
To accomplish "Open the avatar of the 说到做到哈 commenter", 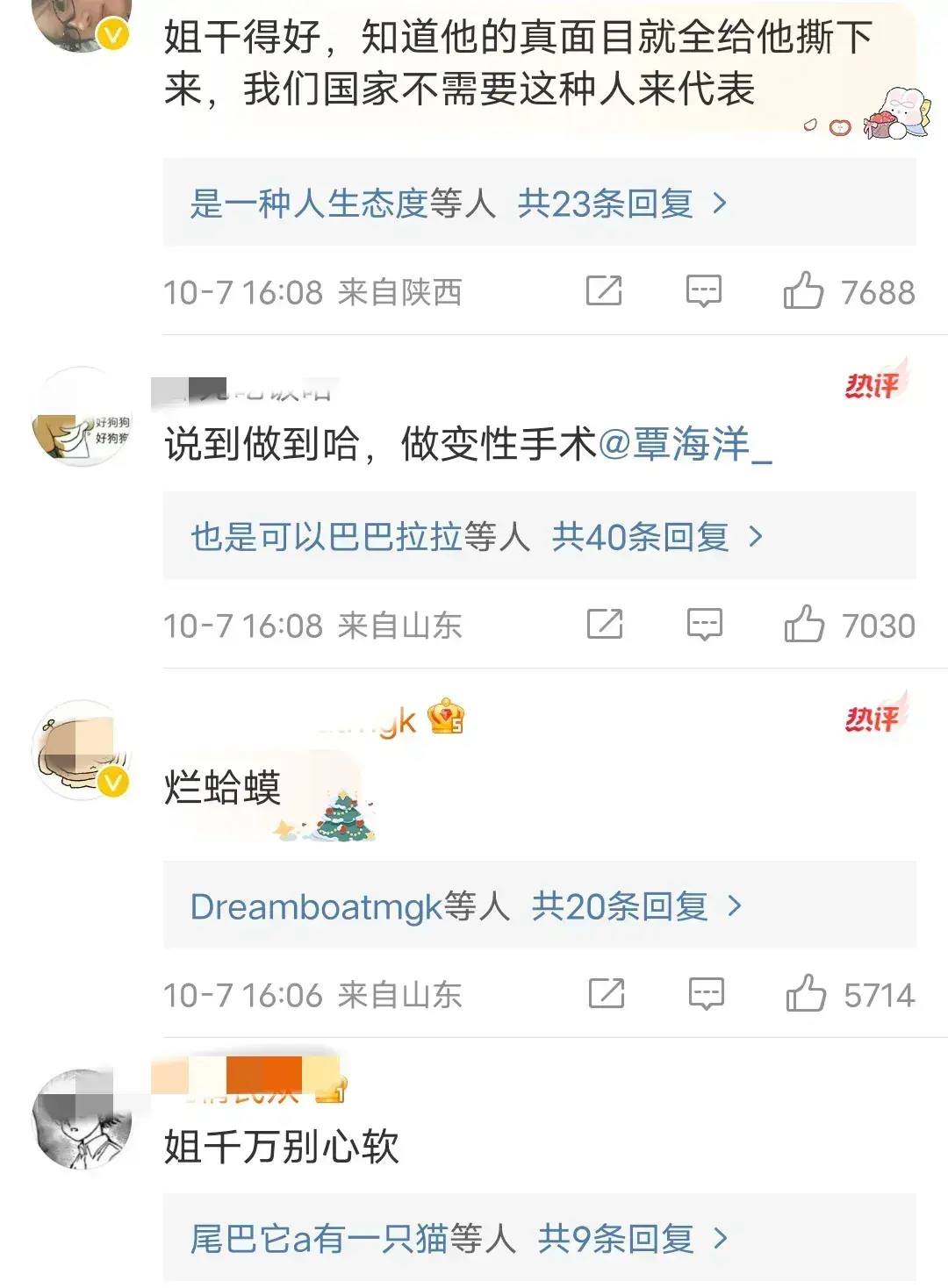I will coord(82,418).
